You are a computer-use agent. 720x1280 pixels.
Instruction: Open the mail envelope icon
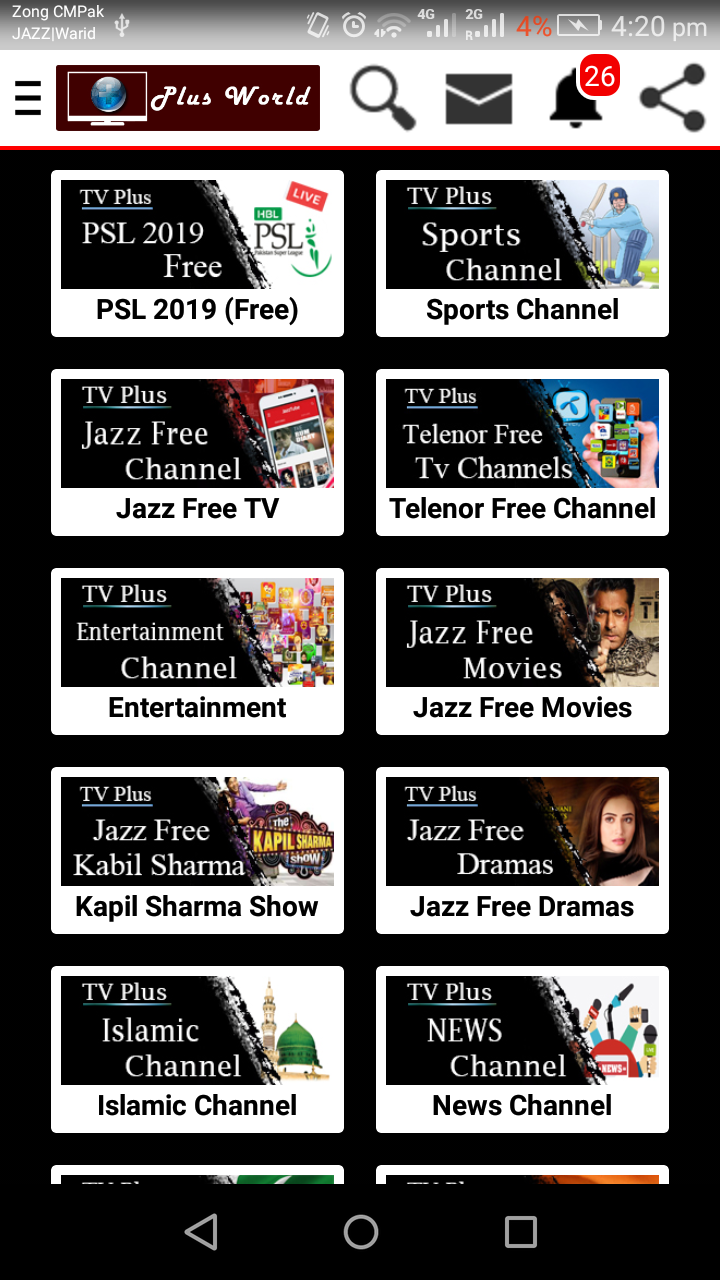[x=478, y=99]
